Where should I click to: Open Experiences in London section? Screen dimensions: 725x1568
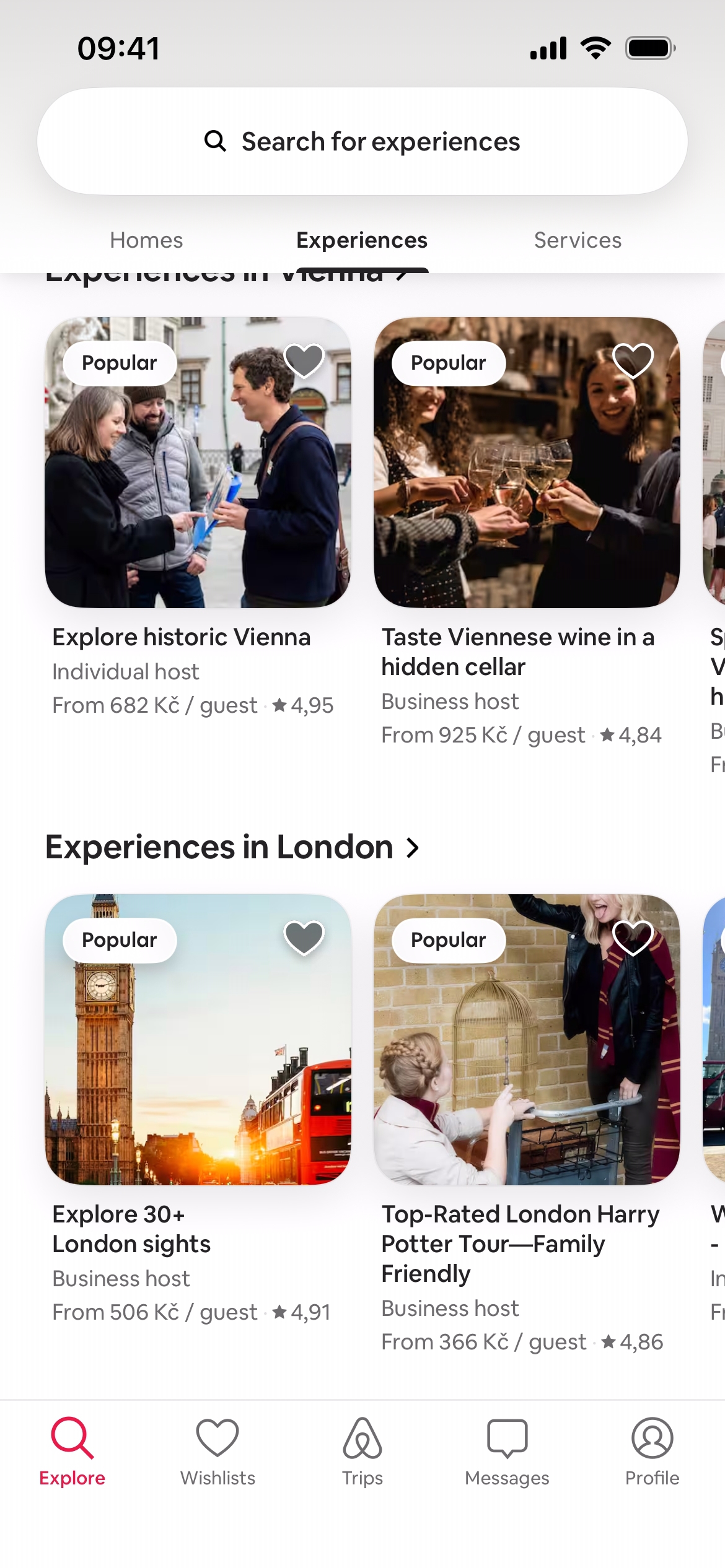point(232,847)
